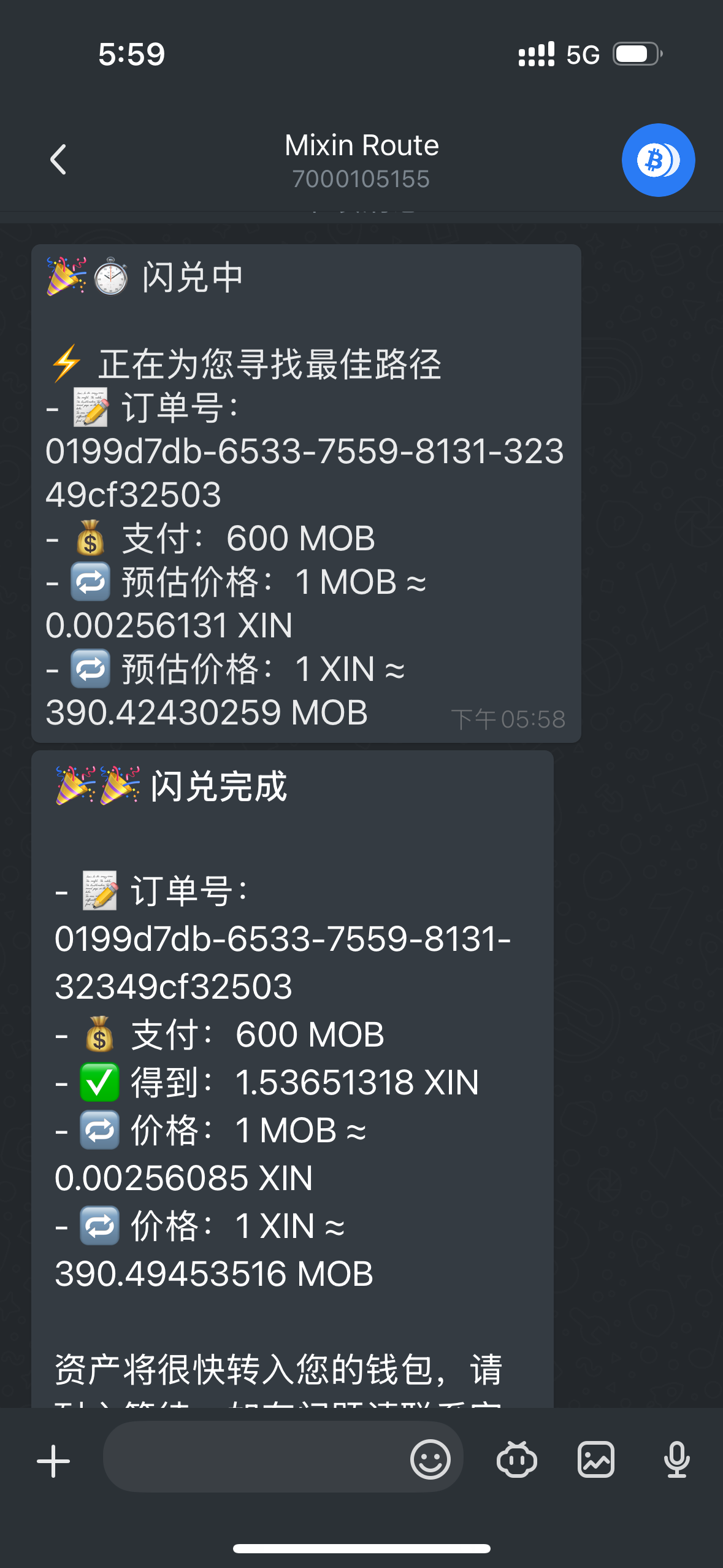Image resolution: width=723 pixels, height=1568 pixels.
Task: Open the plus attachment menu
Action: [x=53, y=1461]
